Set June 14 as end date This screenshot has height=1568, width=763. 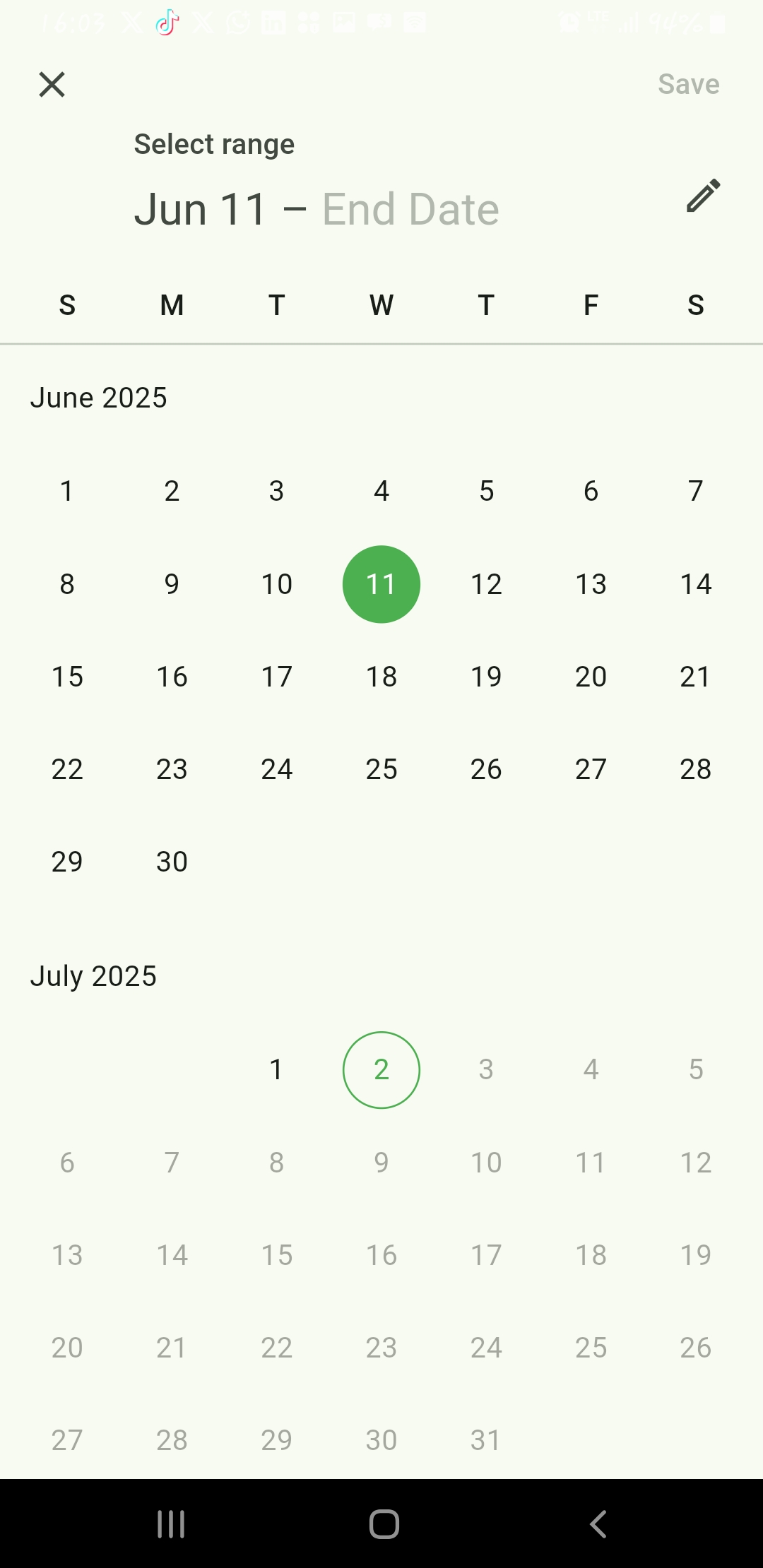coord(695,584)
